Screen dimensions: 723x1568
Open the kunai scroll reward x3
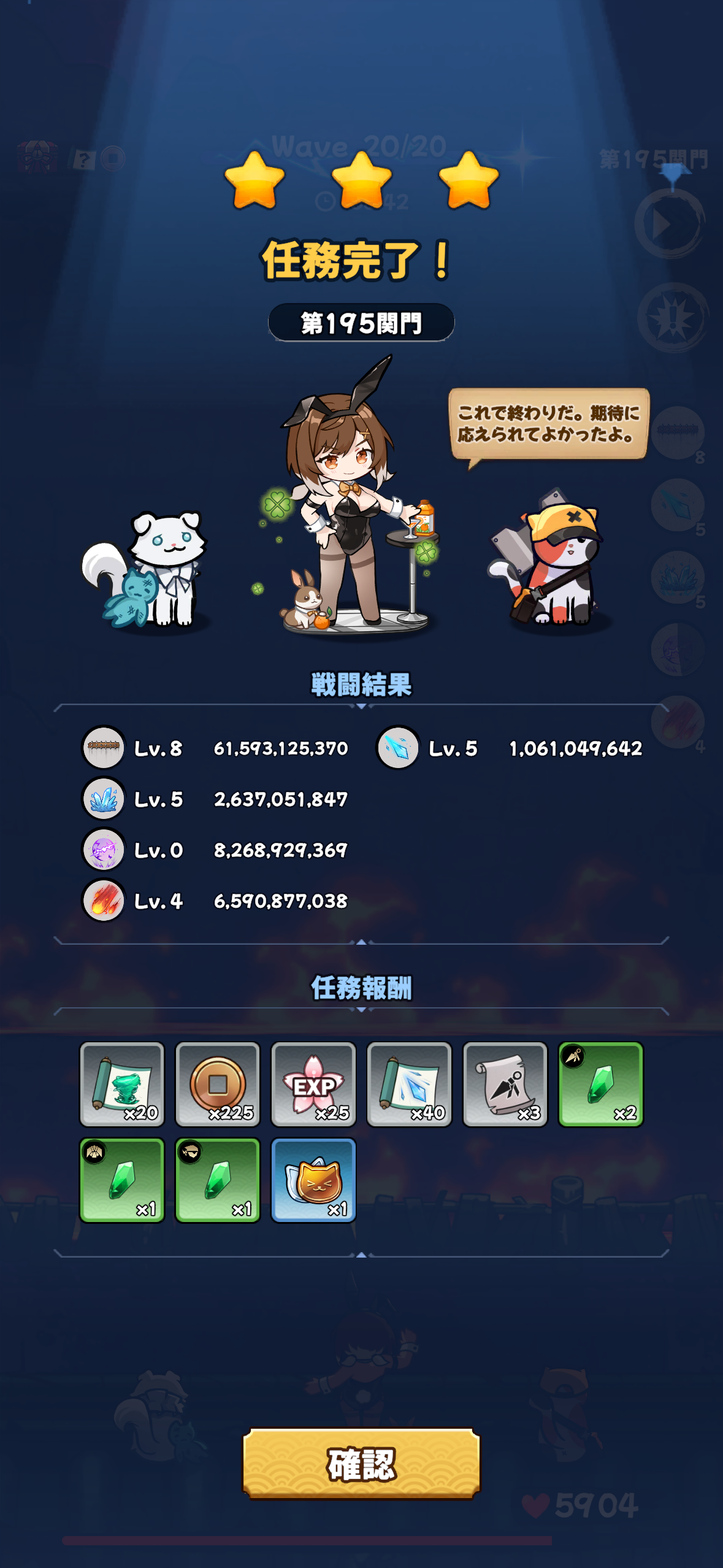(x=505, y=1084)
